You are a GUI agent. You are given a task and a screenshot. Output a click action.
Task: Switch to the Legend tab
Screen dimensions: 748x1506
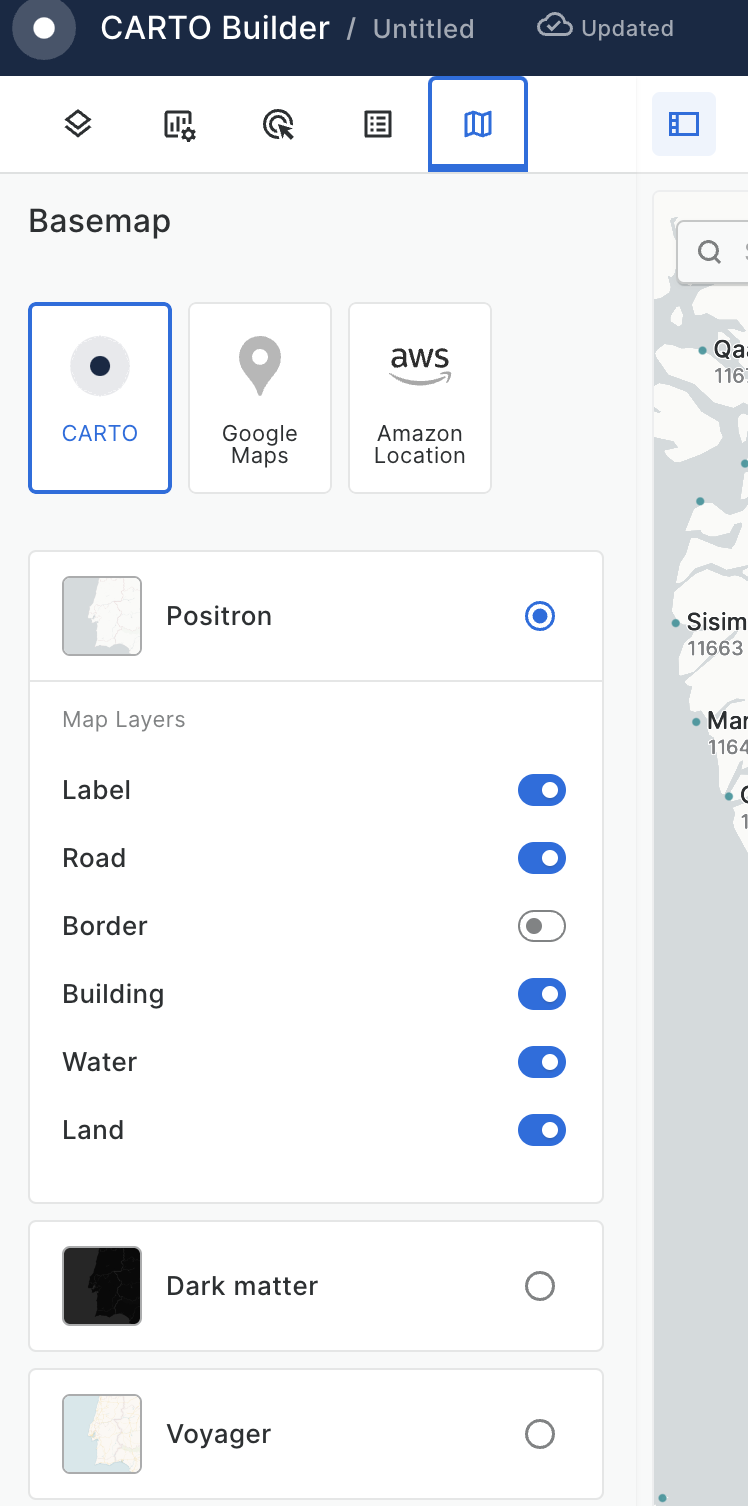(x=378, y=124)
